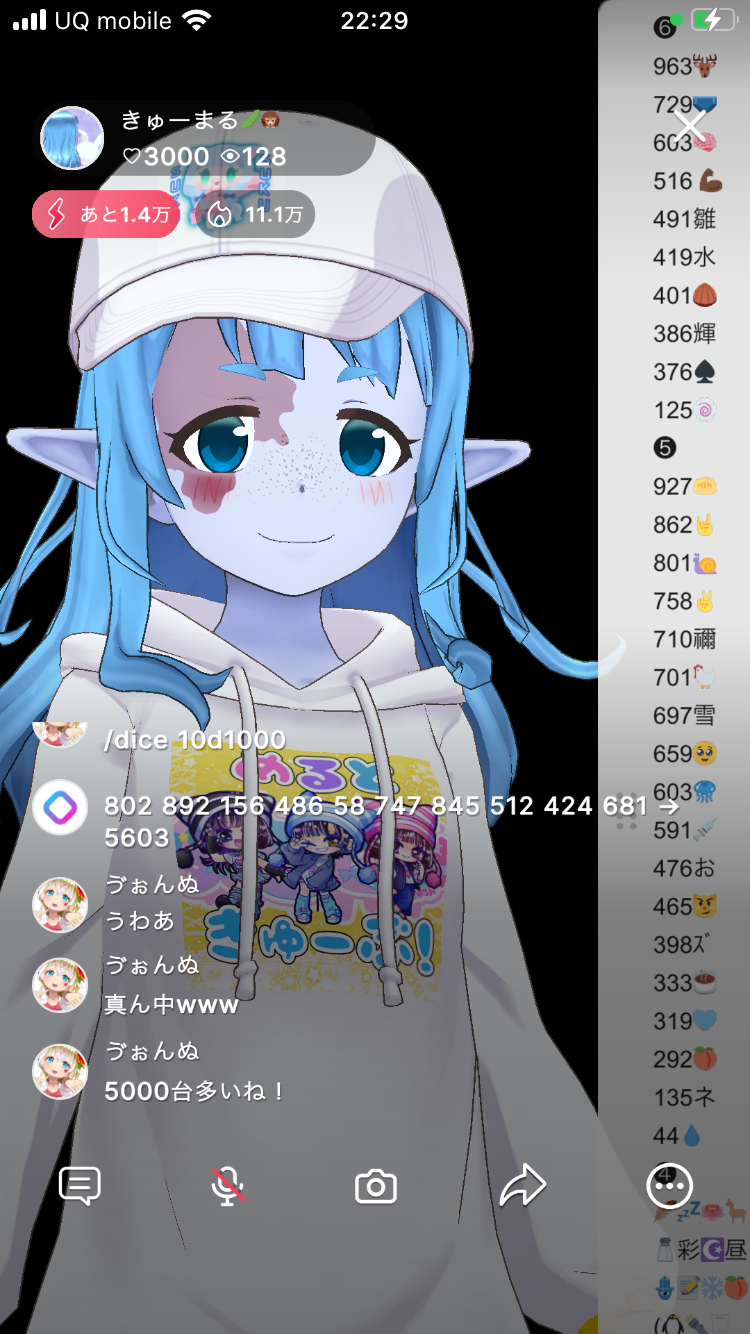Tap the あと1.4万 ranking badge

(x=106, y=214)
